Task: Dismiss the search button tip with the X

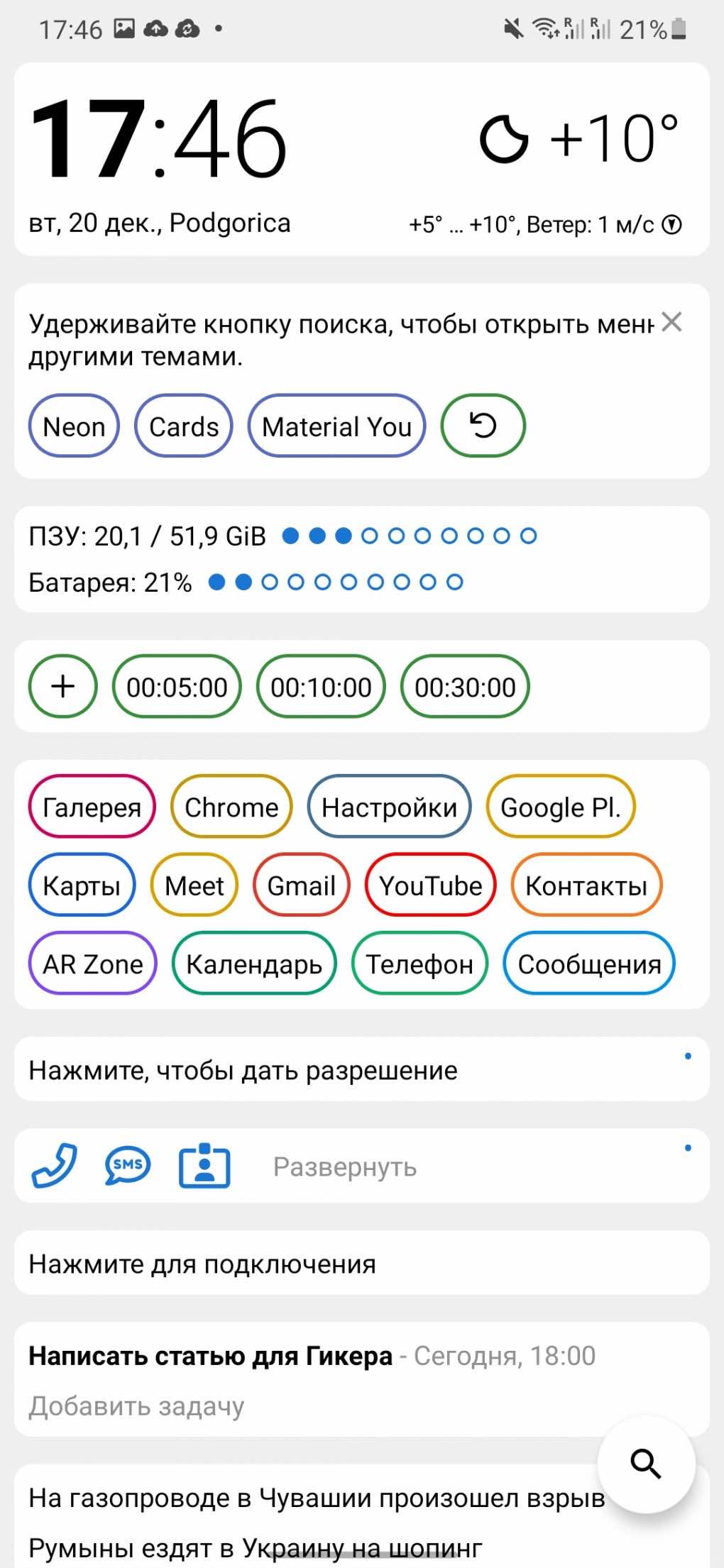Action: pos(670,323)
